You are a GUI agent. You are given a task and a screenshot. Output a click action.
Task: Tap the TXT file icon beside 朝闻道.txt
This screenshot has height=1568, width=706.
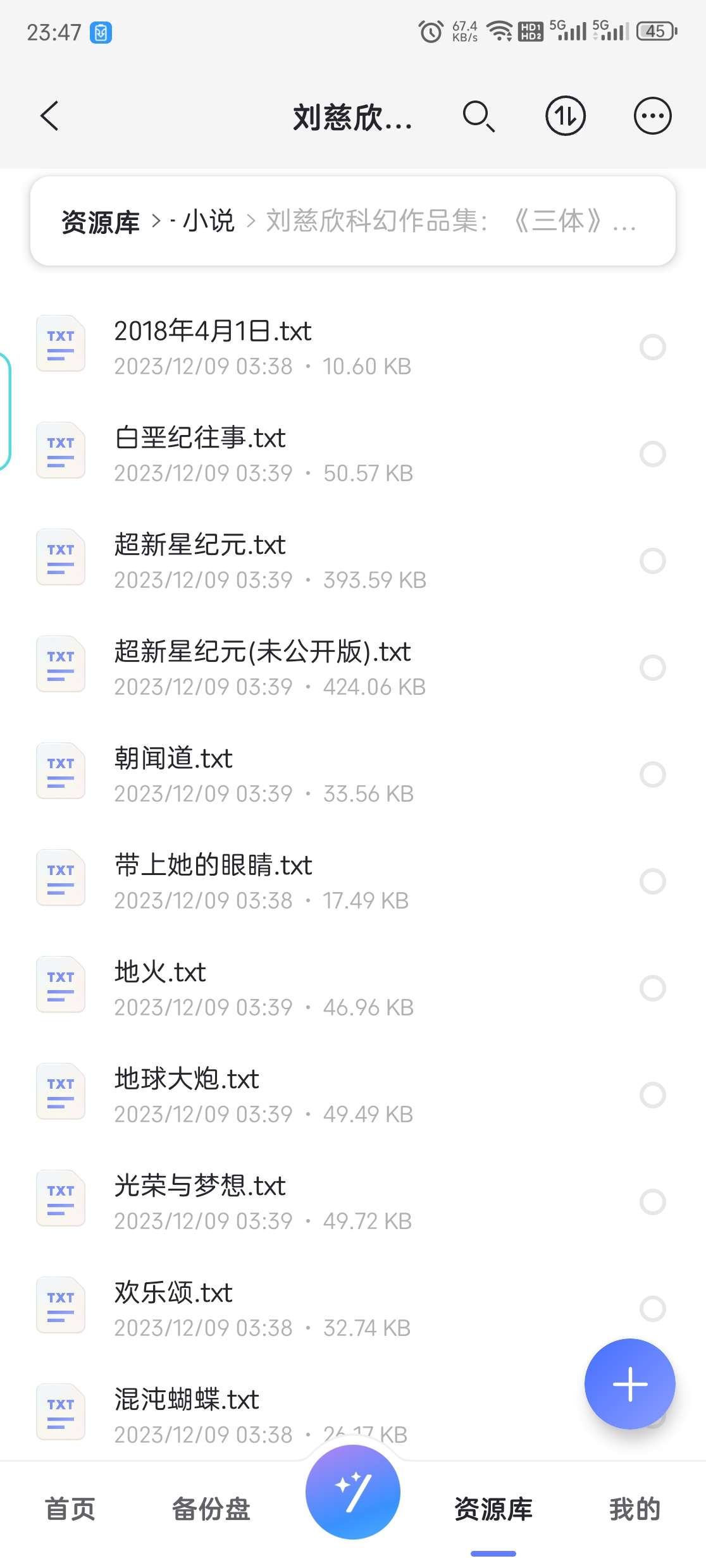coord(60,773)
